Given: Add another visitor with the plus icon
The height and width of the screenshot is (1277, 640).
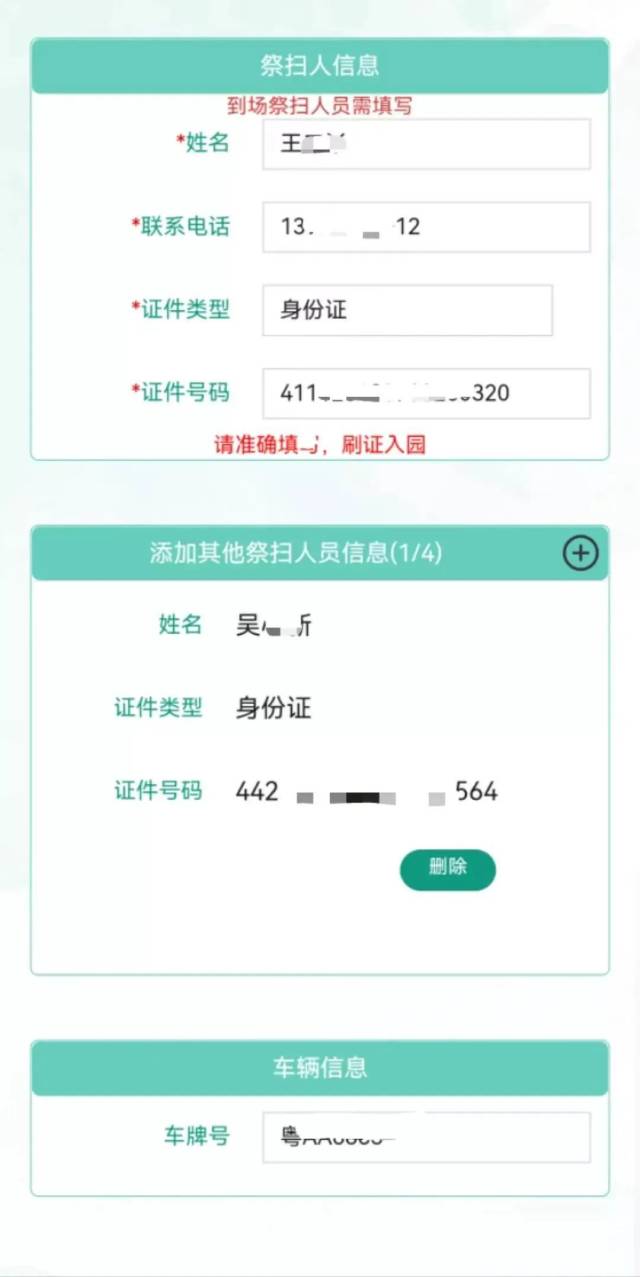Looking at the screenshot, I should [581, 553].
